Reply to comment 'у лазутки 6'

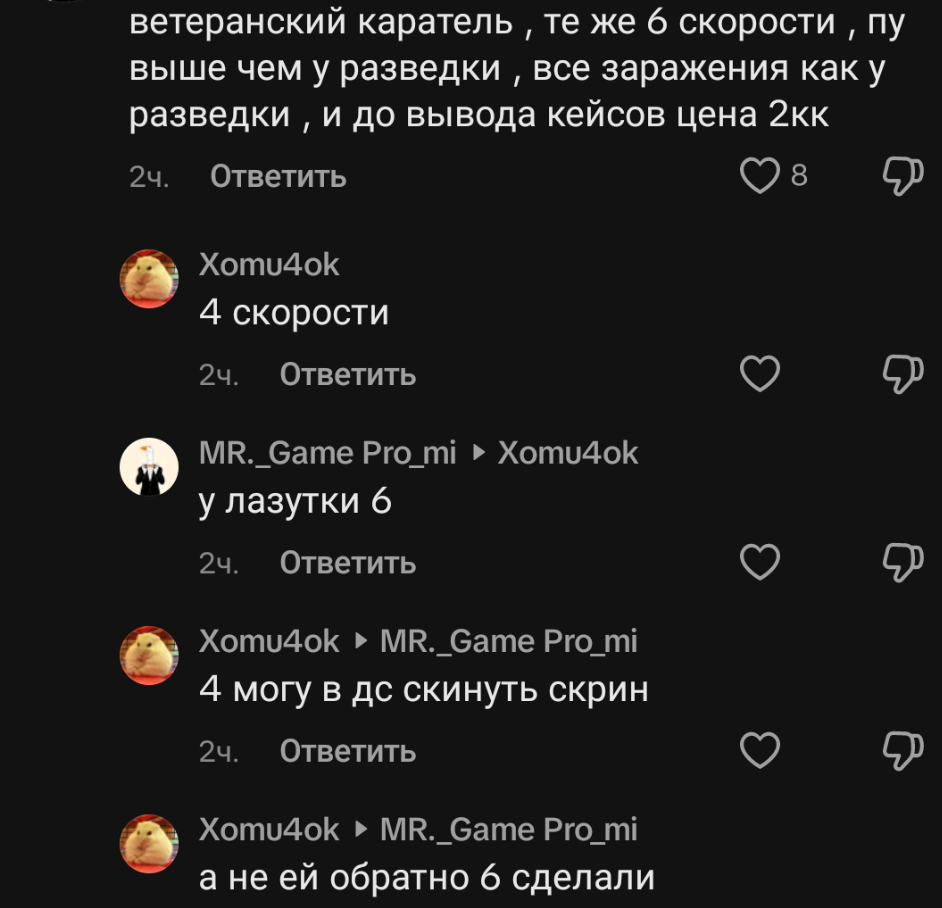pyautogui.click(x=347, y=563)
